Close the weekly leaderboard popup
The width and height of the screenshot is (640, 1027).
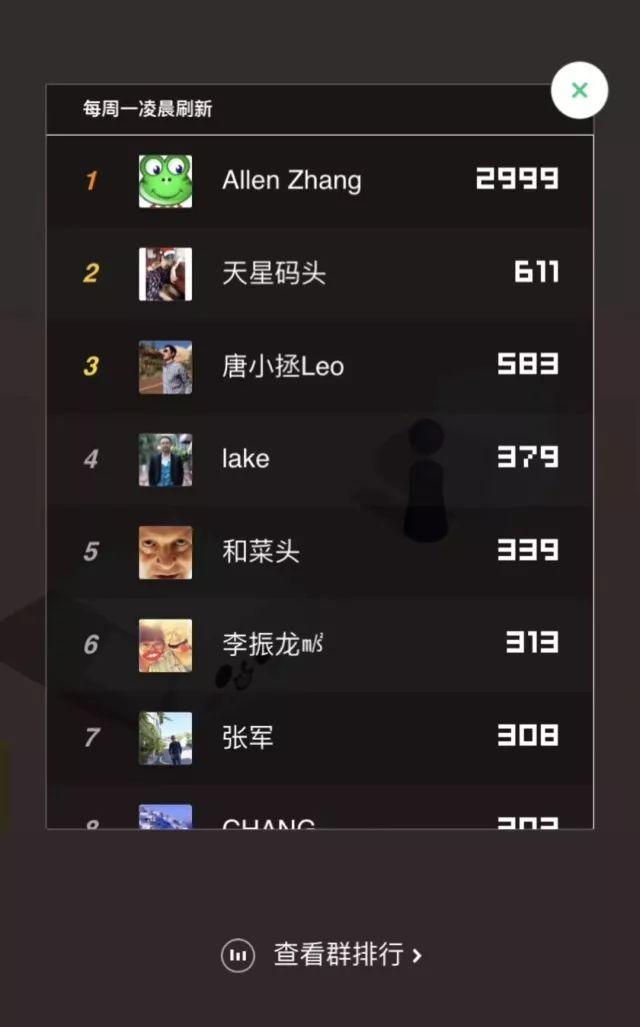click(x=579, y=91)
